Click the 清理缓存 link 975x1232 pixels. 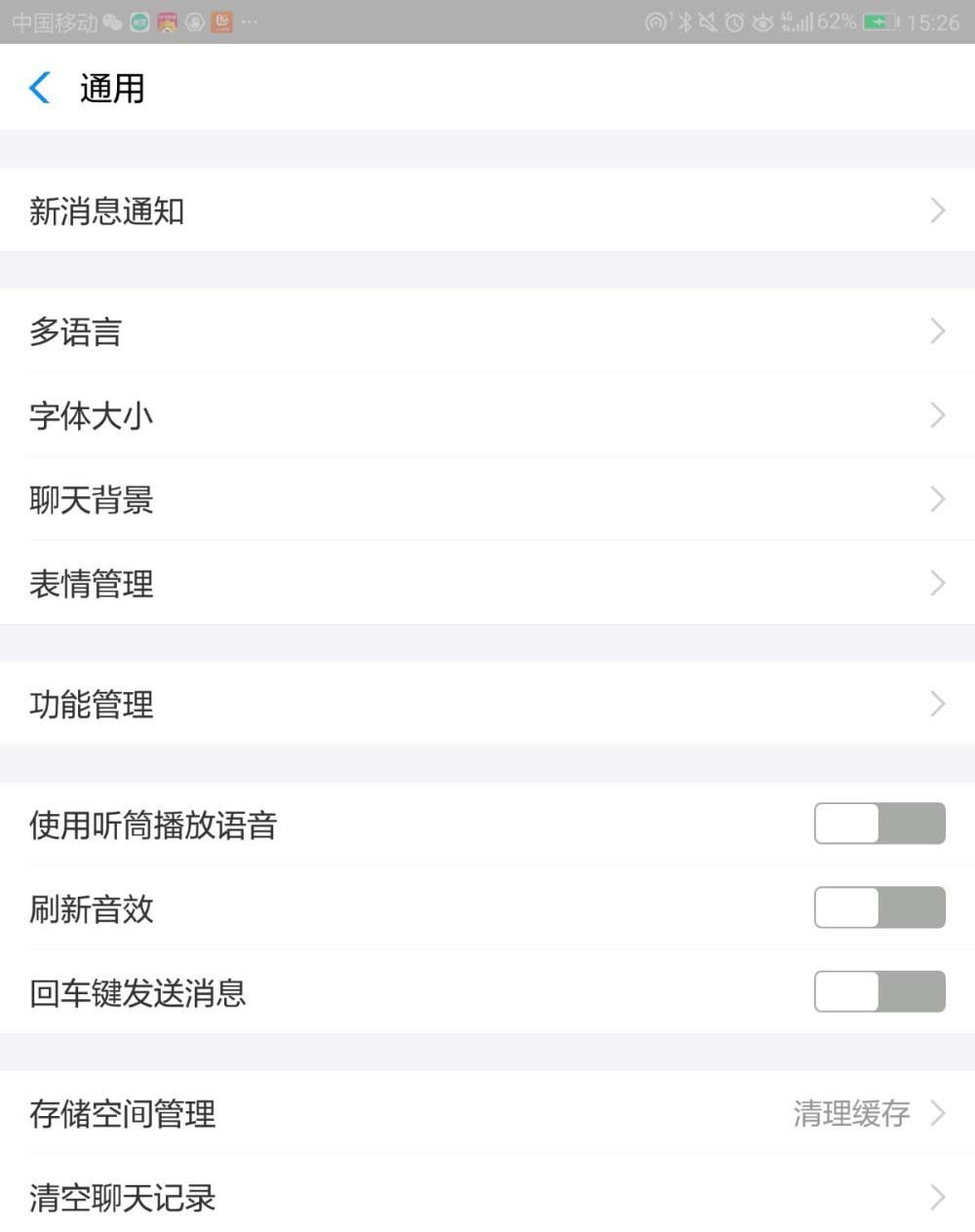[852, 1114]
